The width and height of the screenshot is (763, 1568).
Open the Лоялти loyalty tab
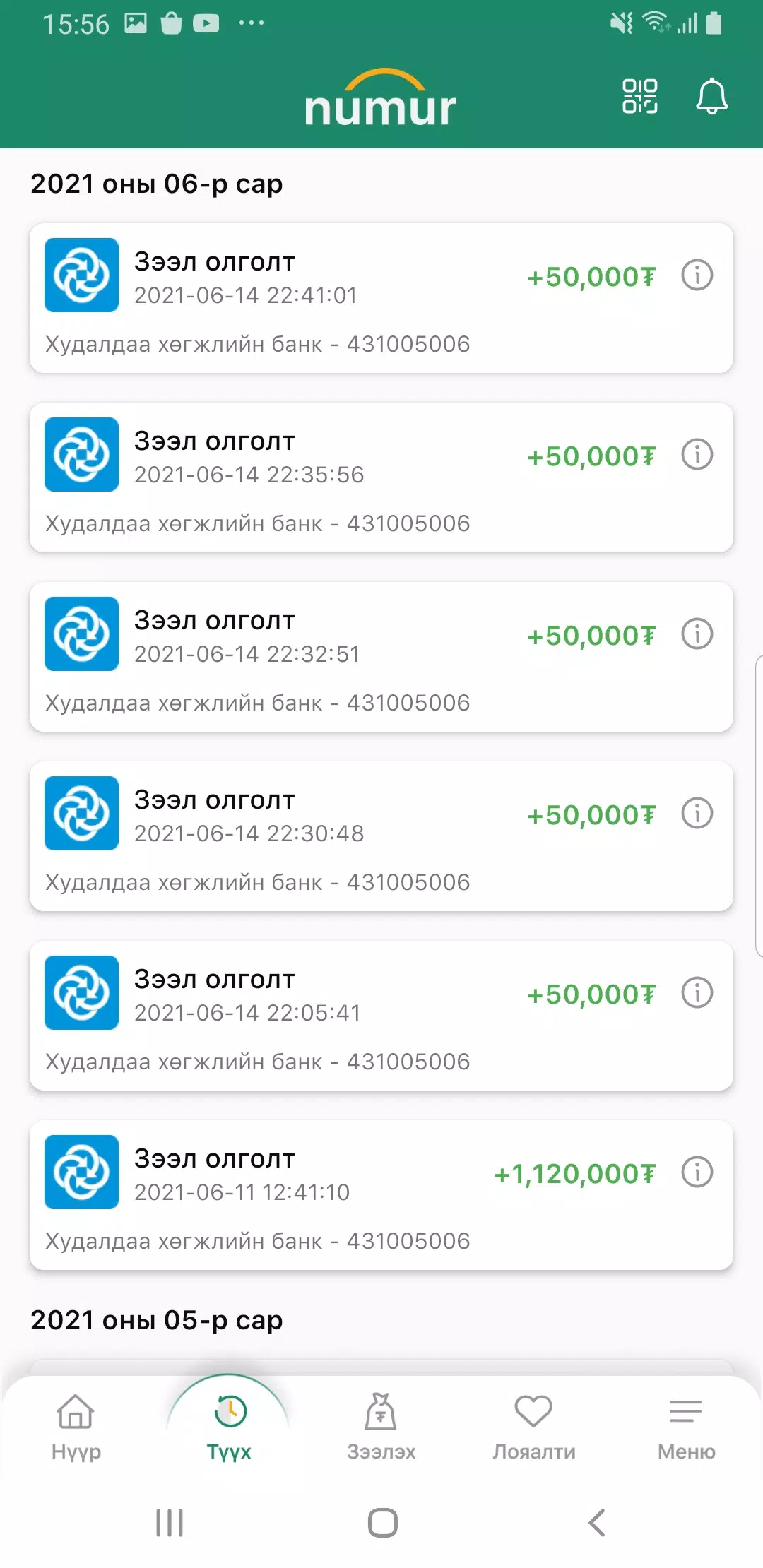(533, 1427)
